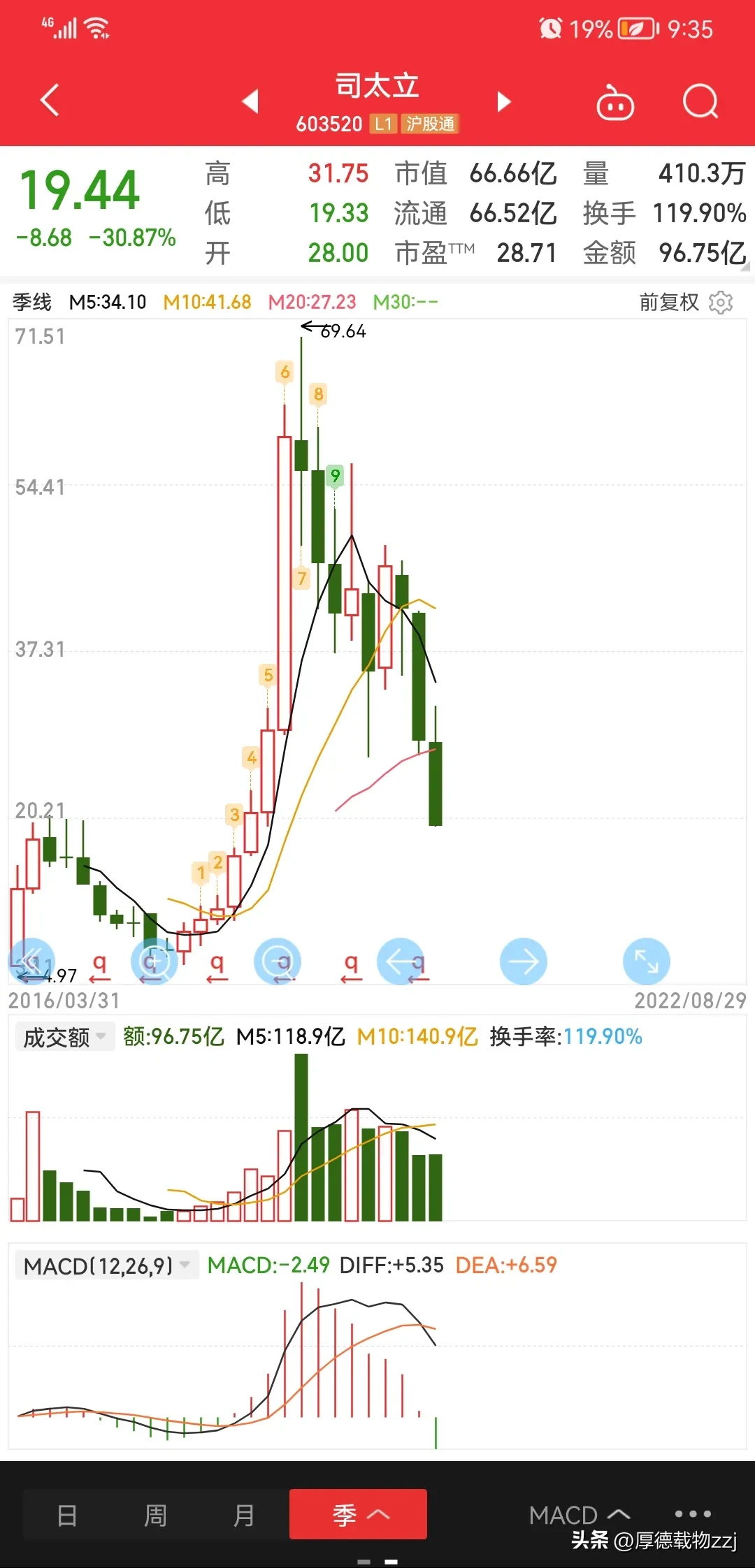
Task: Zoom in the K-line chart
Action: coord(154,961)
